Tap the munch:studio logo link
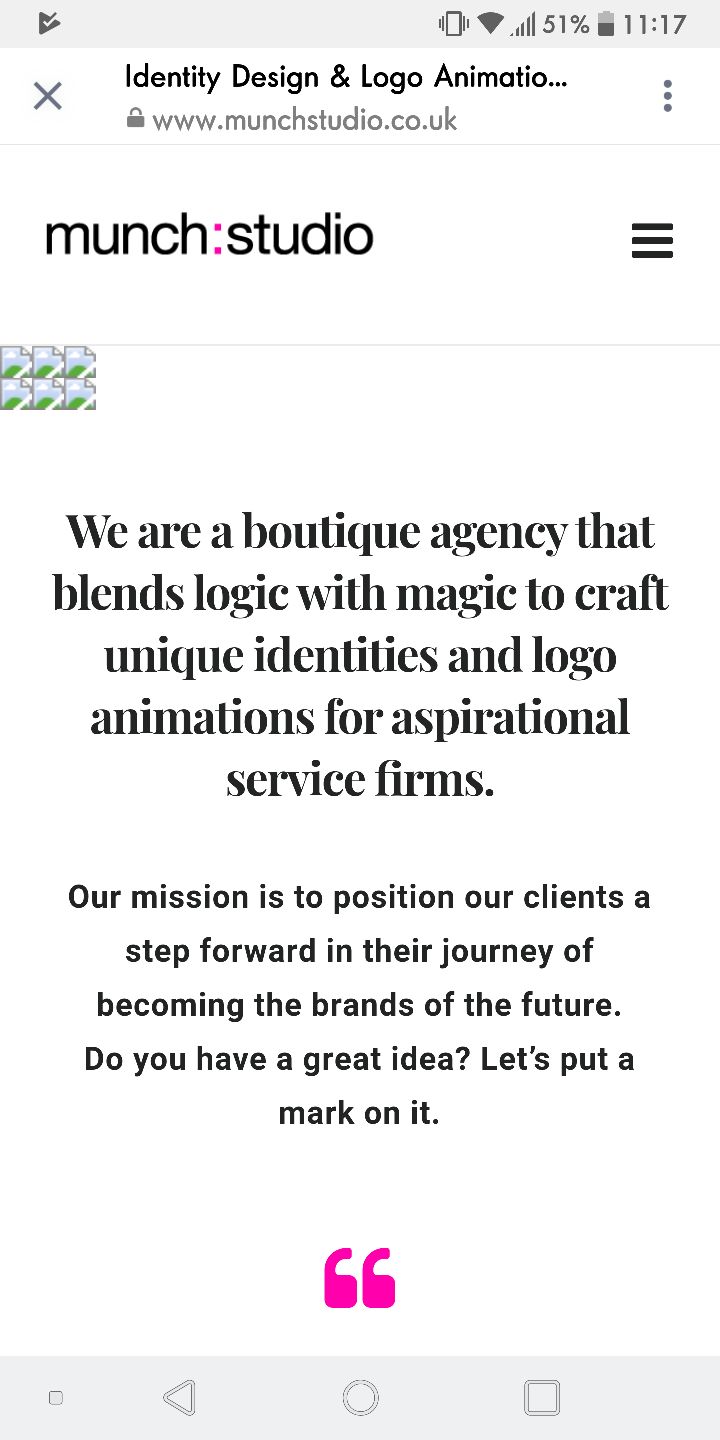 (210, 236)
